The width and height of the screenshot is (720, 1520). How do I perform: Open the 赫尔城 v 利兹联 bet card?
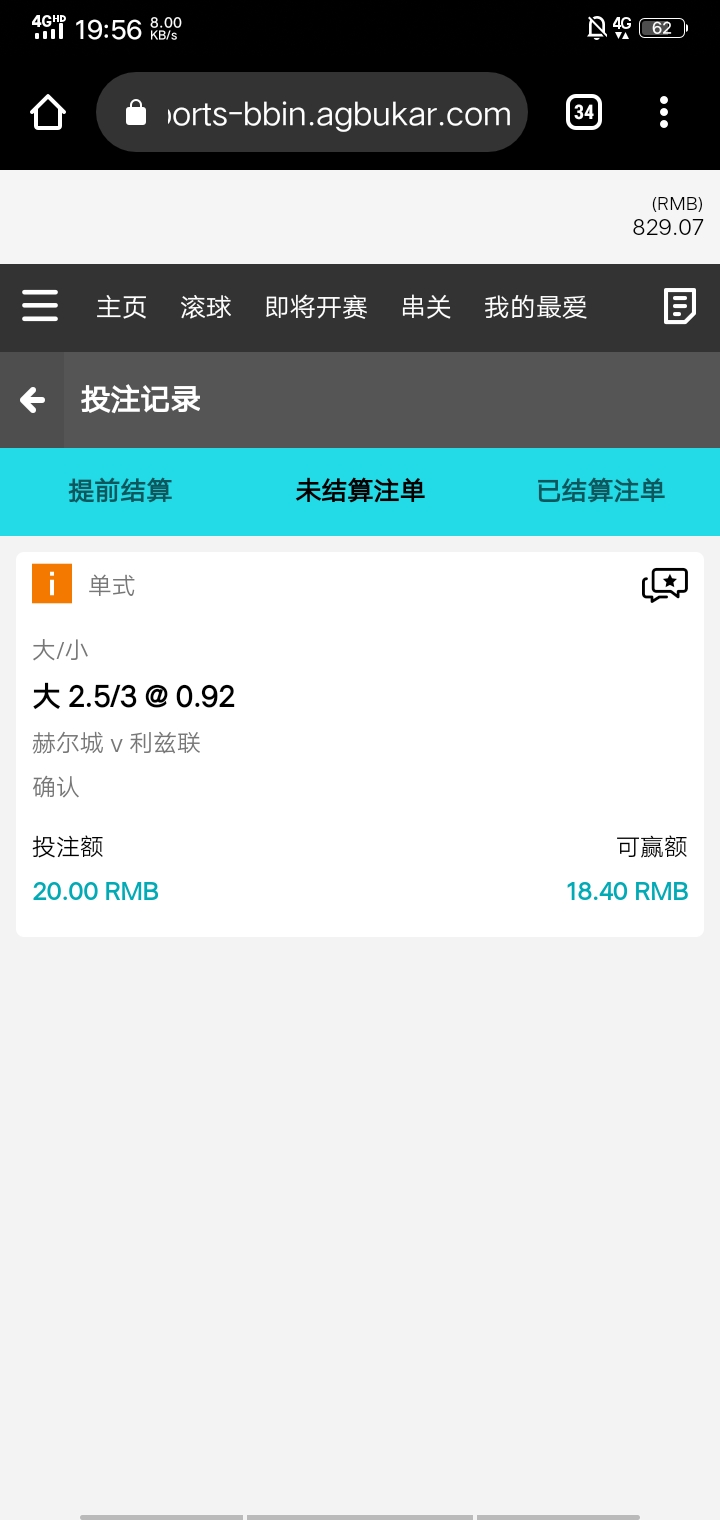tap(360, 744)
